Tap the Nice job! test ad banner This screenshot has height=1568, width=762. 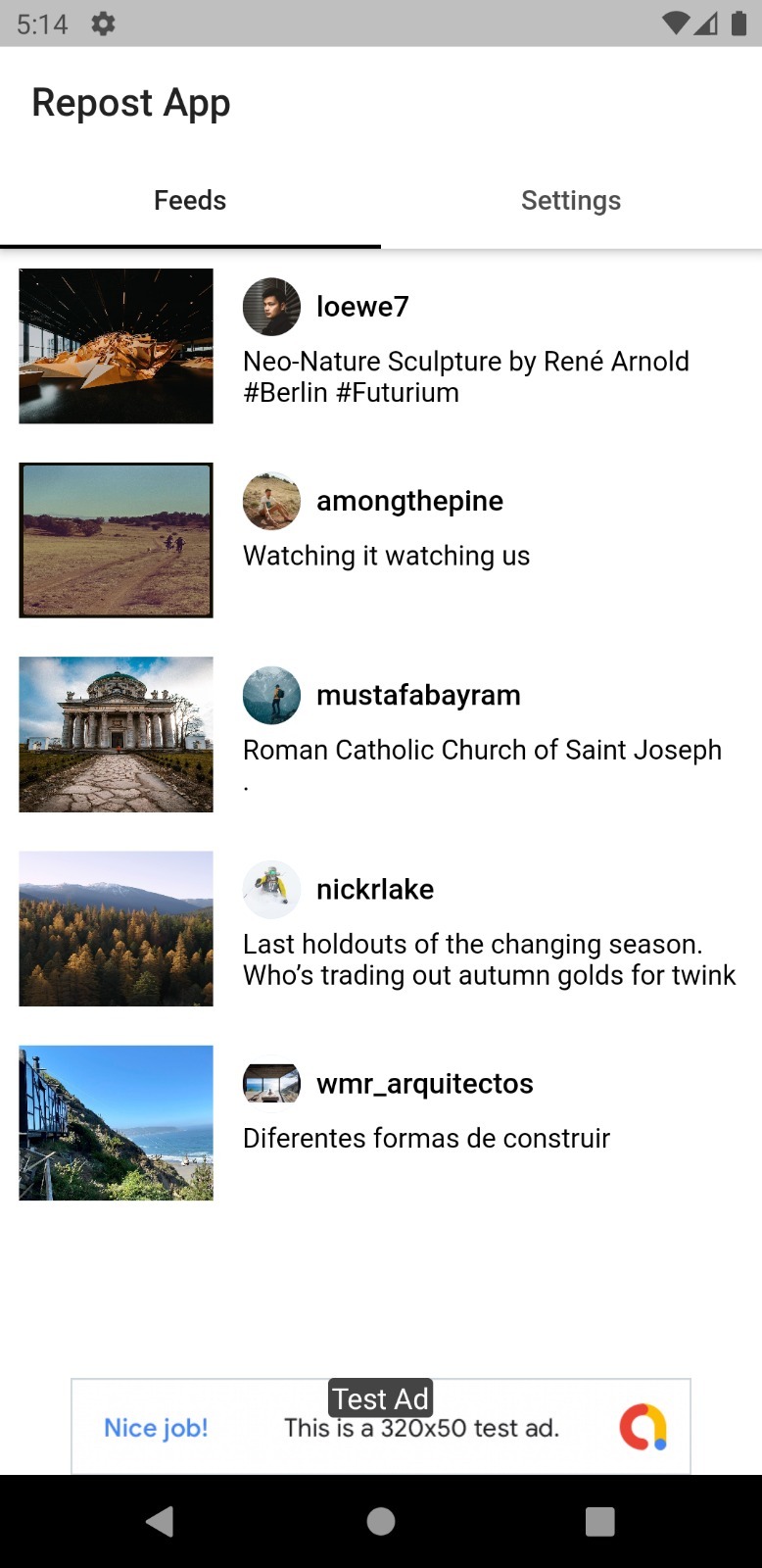[x=381, y=1426]
